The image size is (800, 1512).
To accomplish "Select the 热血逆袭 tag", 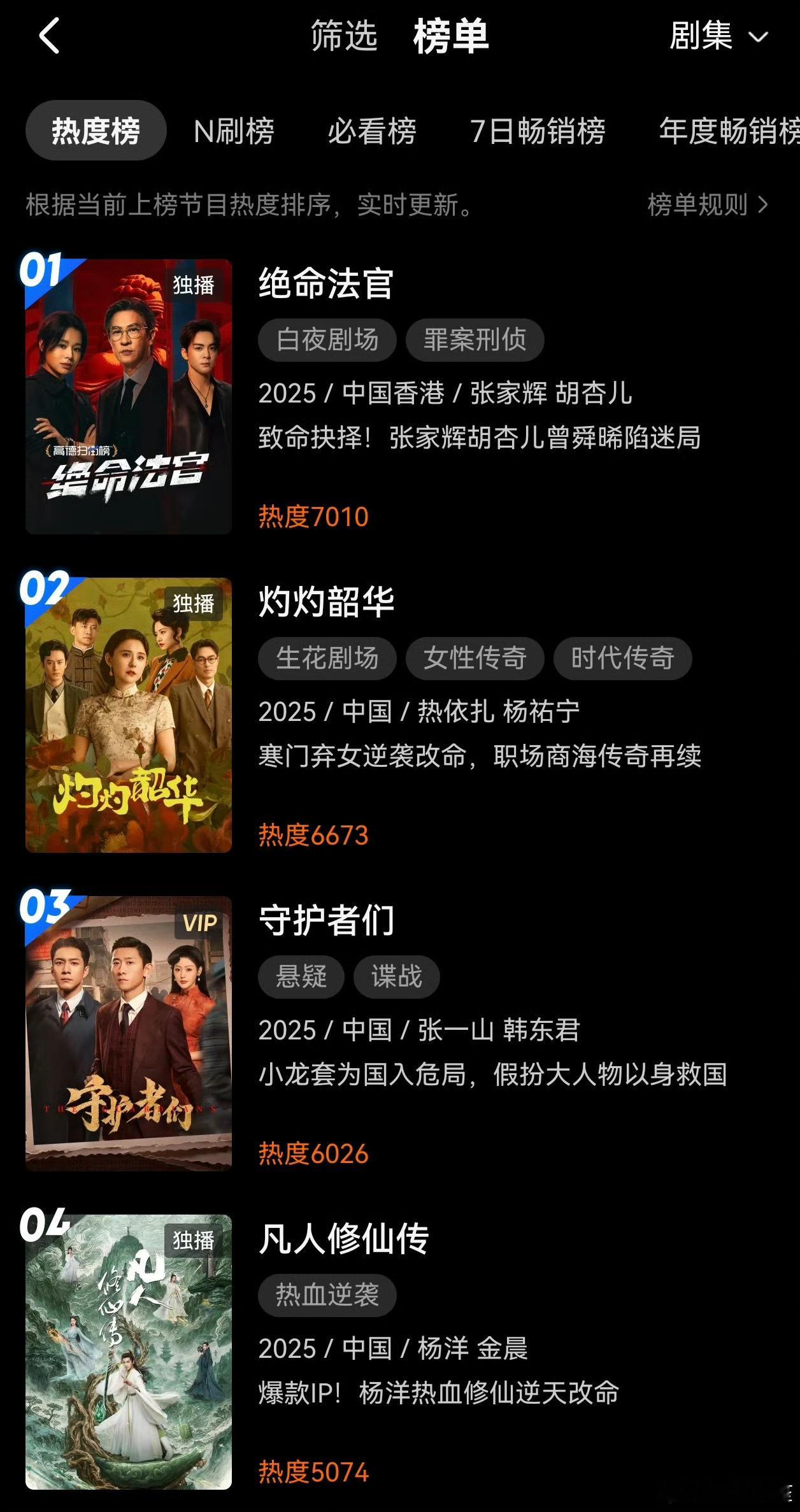I will tap(327, 1295).
